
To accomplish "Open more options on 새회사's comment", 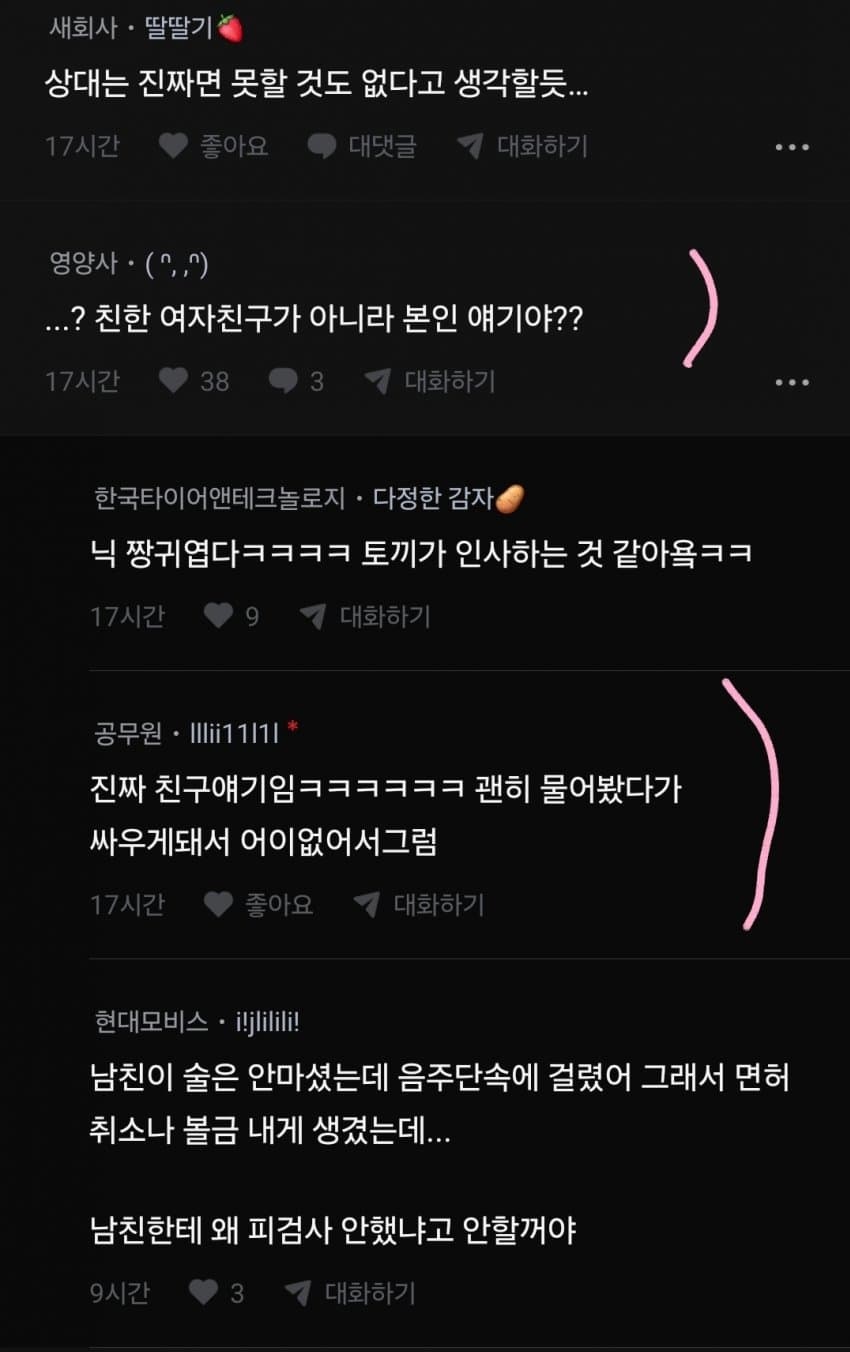I will pos(792,146).
